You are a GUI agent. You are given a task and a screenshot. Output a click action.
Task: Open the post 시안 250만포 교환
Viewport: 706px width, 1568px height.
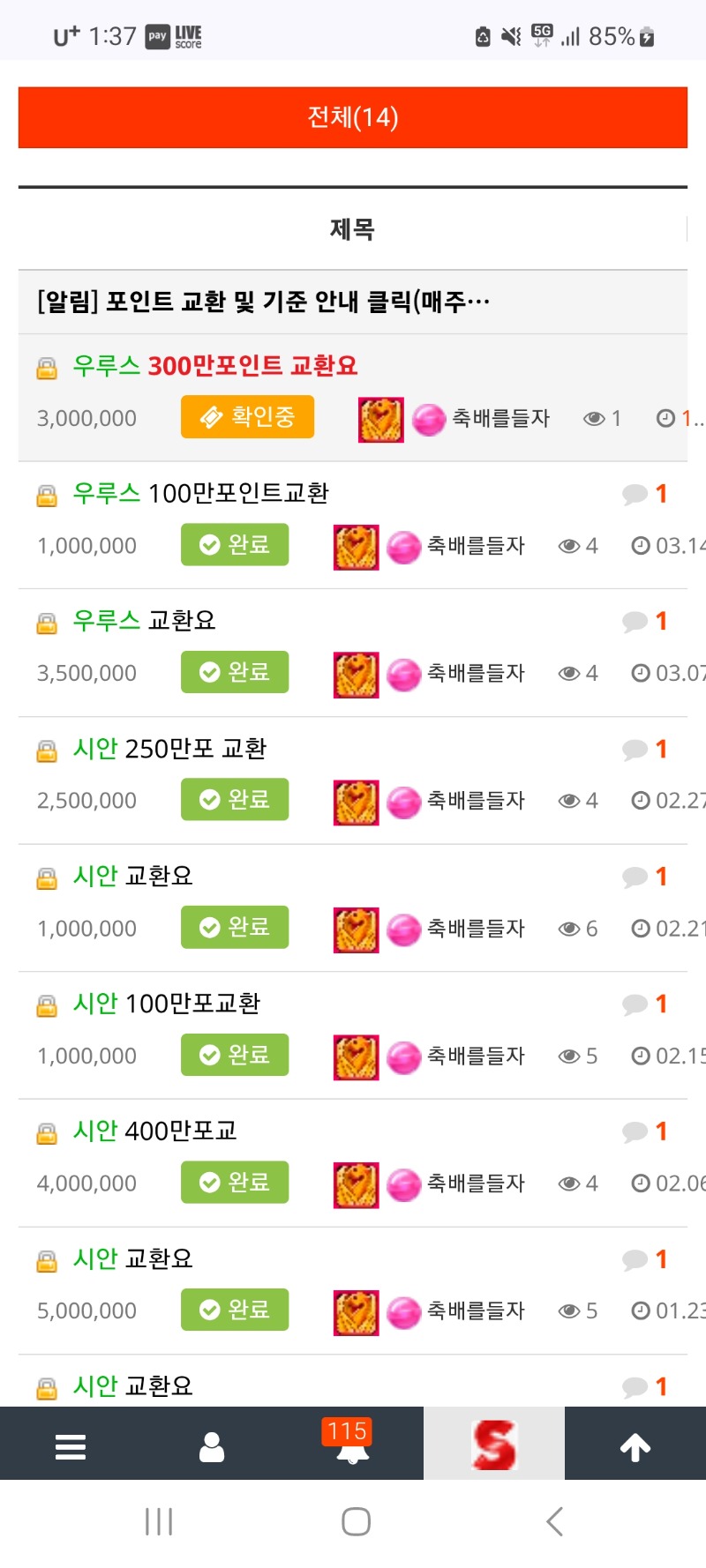[x=169, y=749]
